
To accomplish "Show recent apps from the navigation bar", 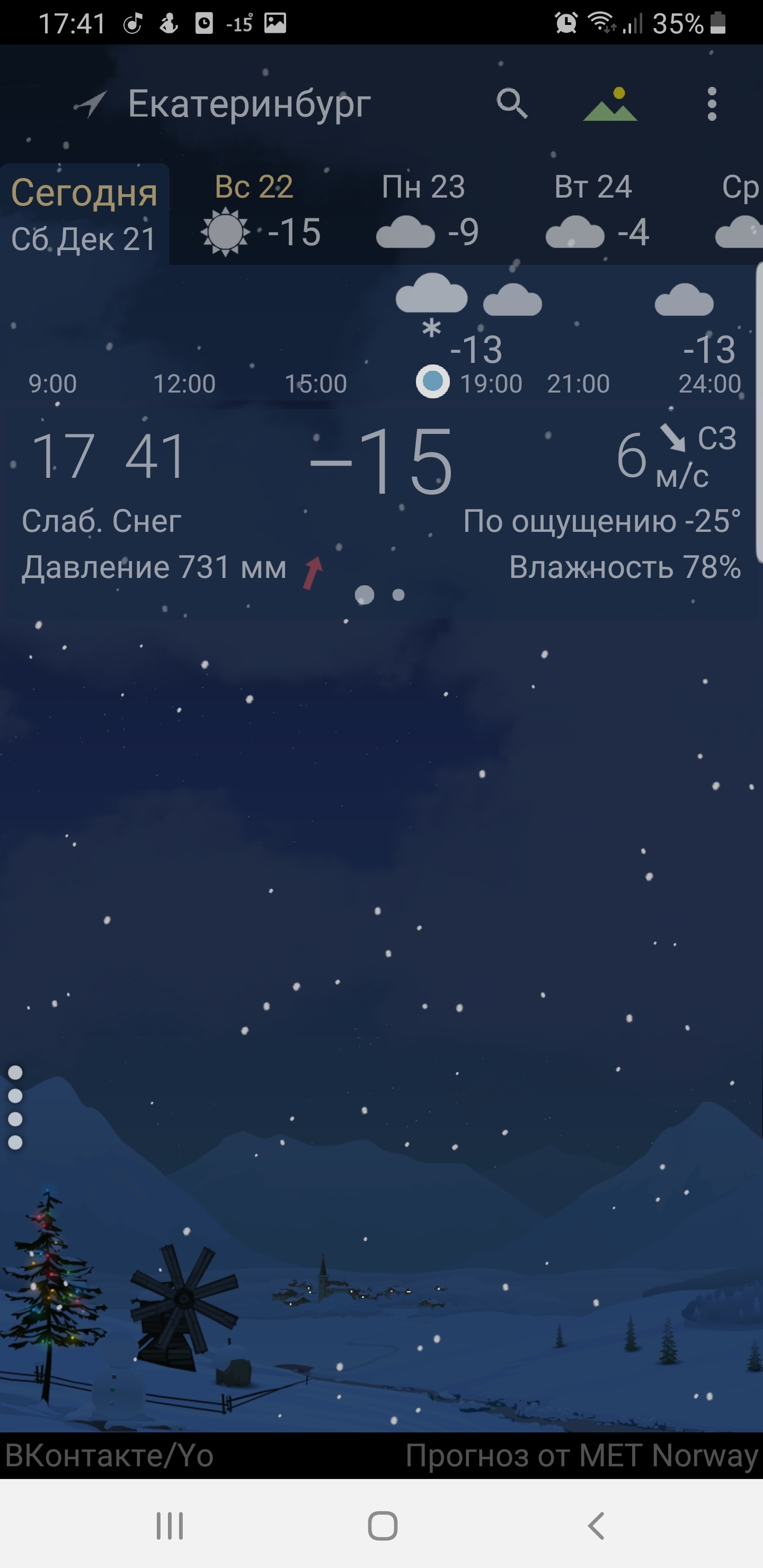I will click(169, 1526).
